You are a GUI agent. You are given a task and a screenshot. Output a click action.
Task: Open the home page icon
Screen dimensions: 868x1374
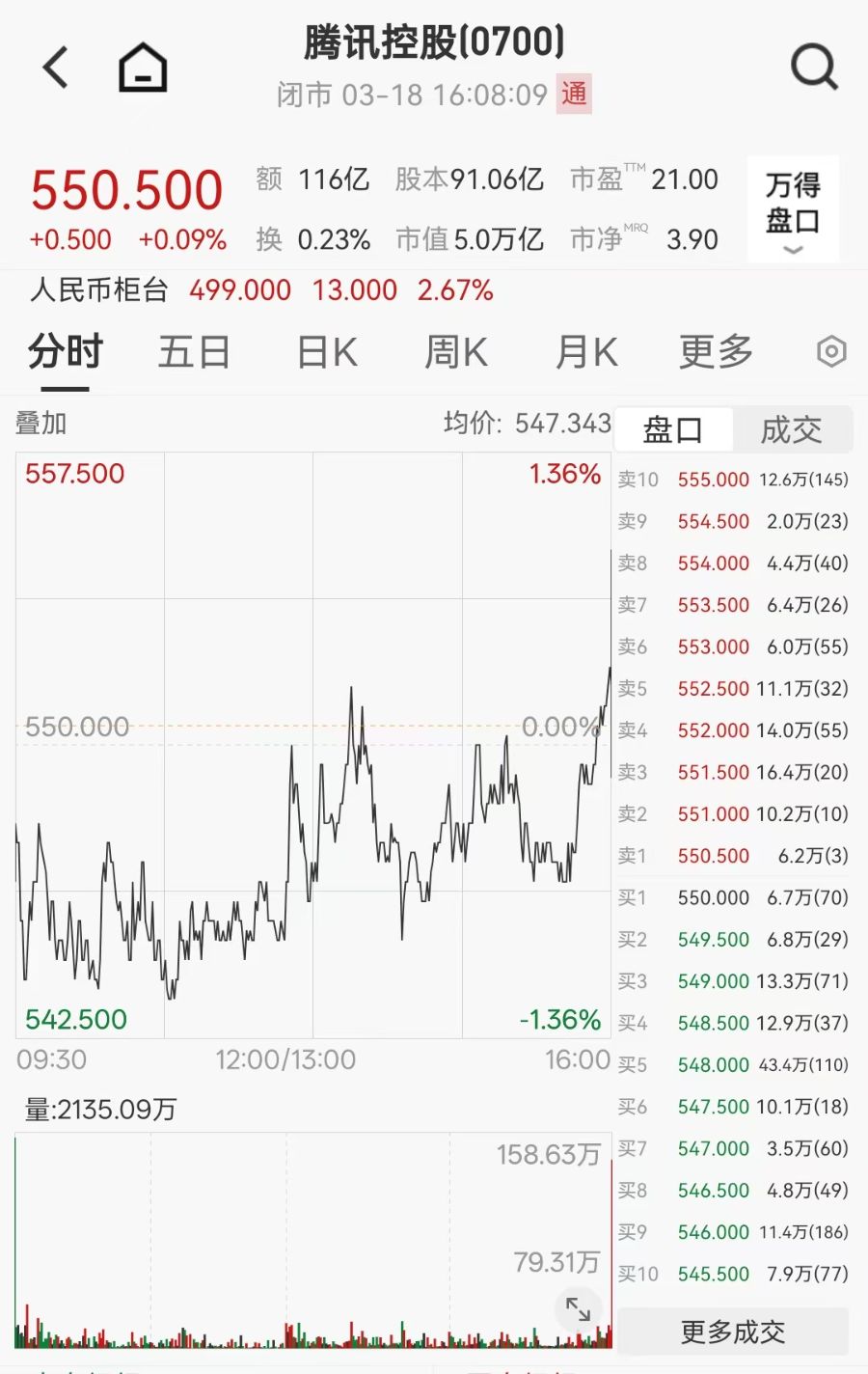[x=143, y=68]
